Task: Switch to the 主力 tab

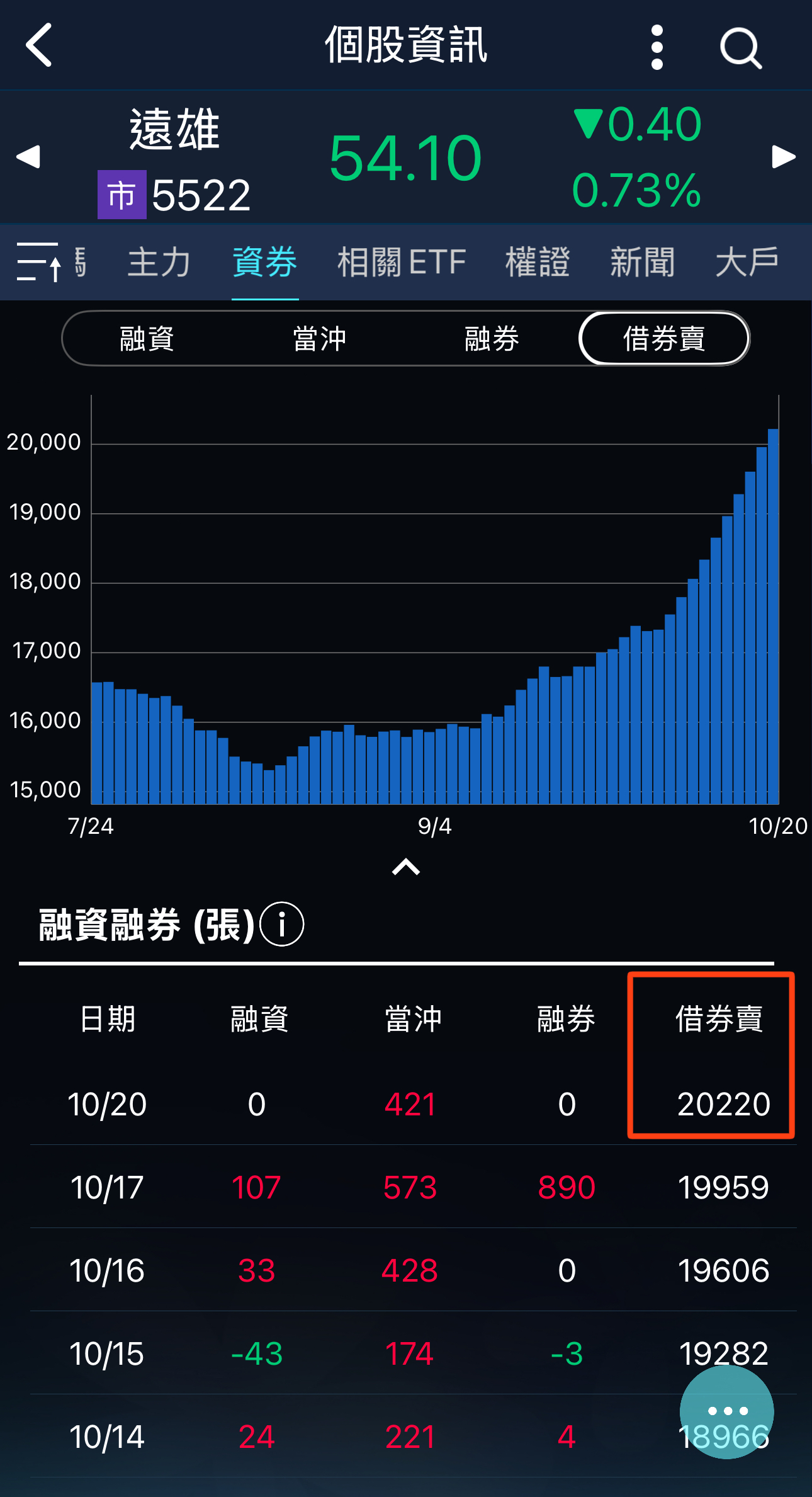Action: click(x=159, y=262)
